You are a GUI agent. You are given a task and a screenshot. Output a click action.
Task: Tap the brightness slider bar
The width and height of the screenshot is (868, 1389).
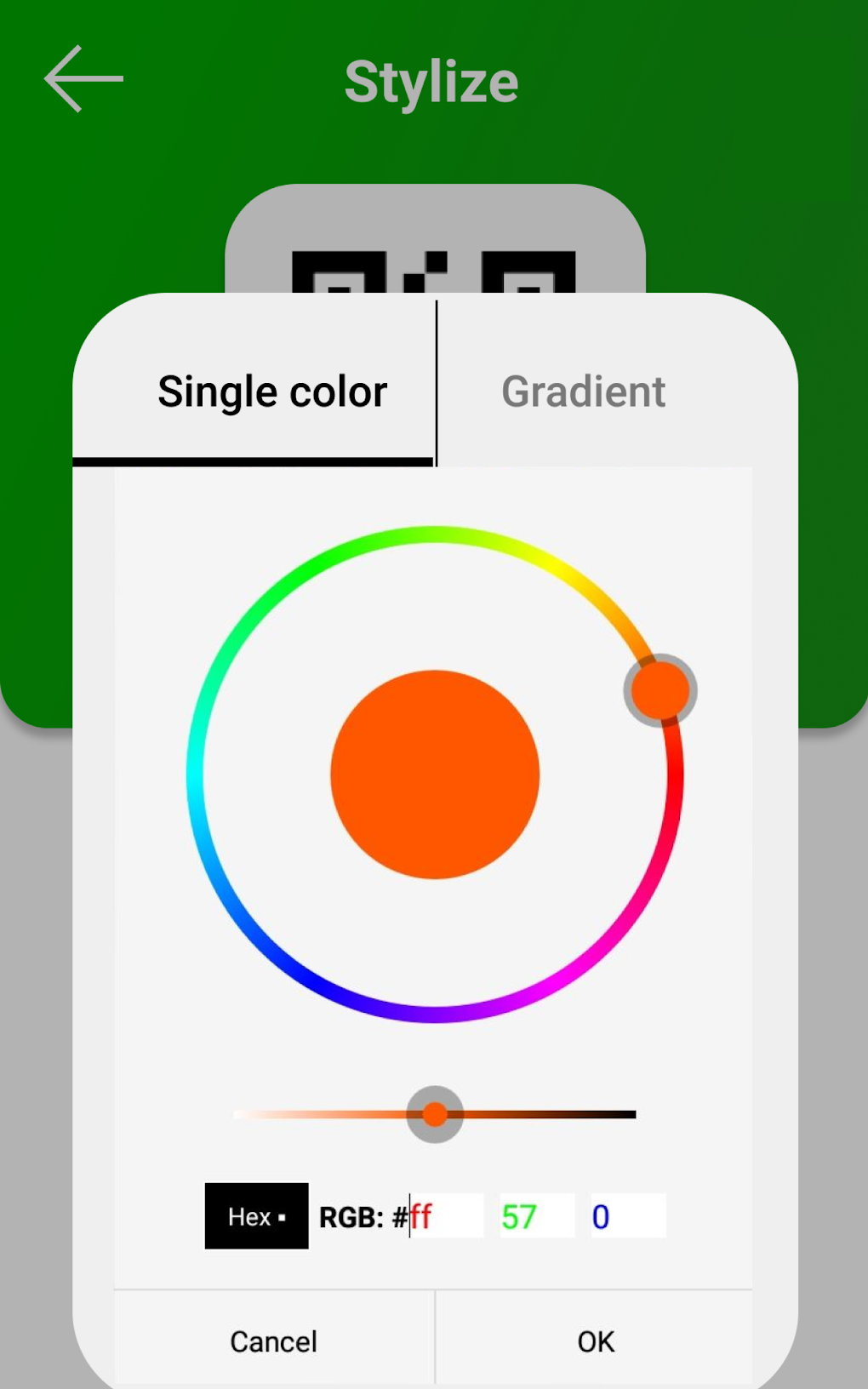pyautogui.click(x=545, y=1114)
